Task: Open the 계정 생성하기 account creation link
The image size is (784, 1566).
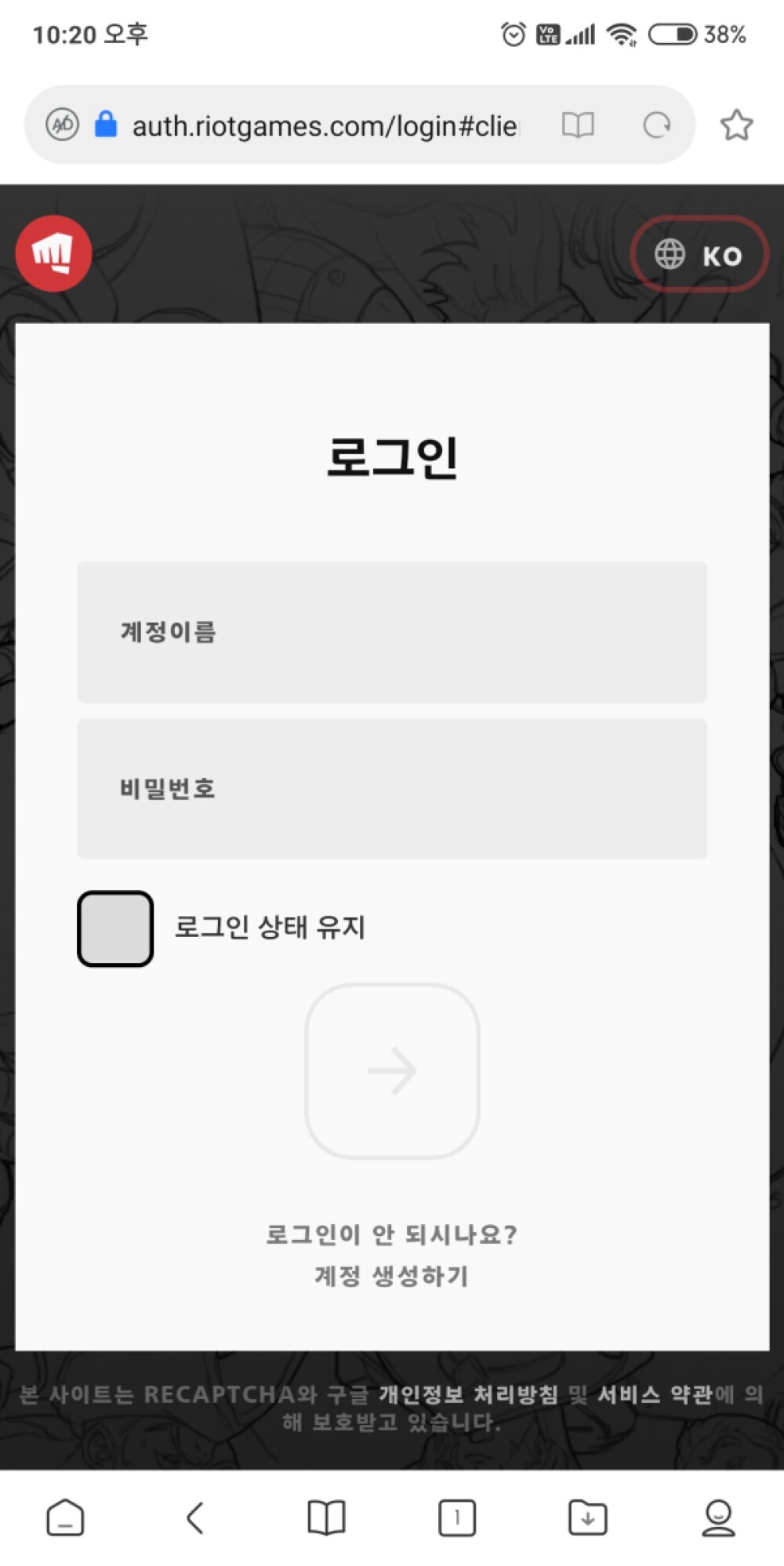Action: click(392, 1276)
